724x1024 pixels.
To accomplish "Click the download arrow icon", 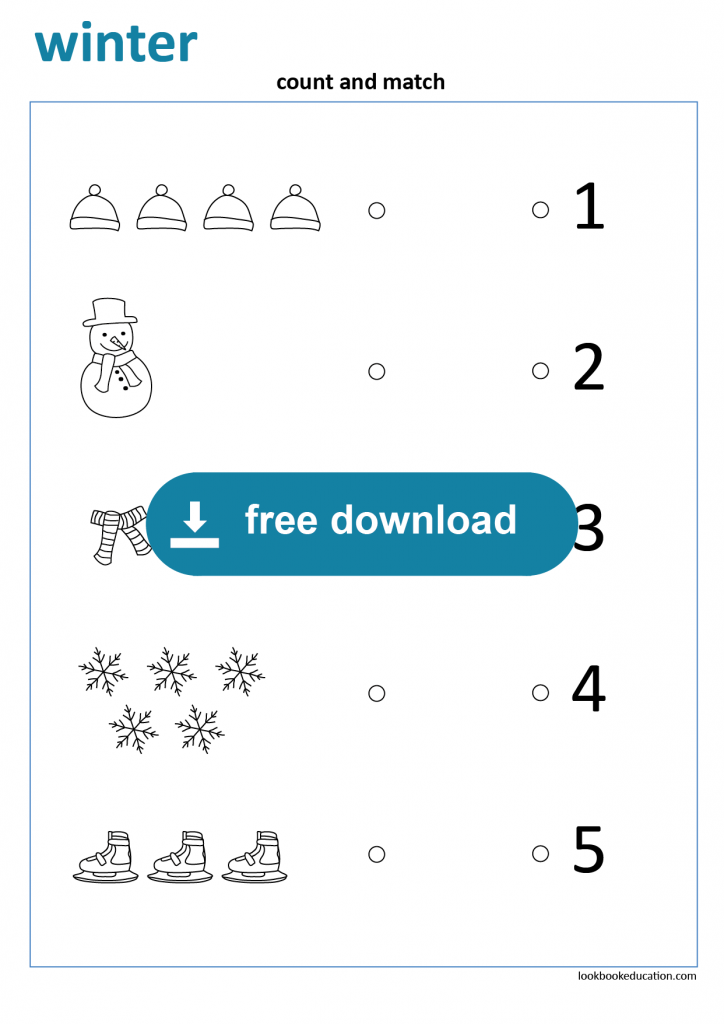I will (x=196, y=523).
